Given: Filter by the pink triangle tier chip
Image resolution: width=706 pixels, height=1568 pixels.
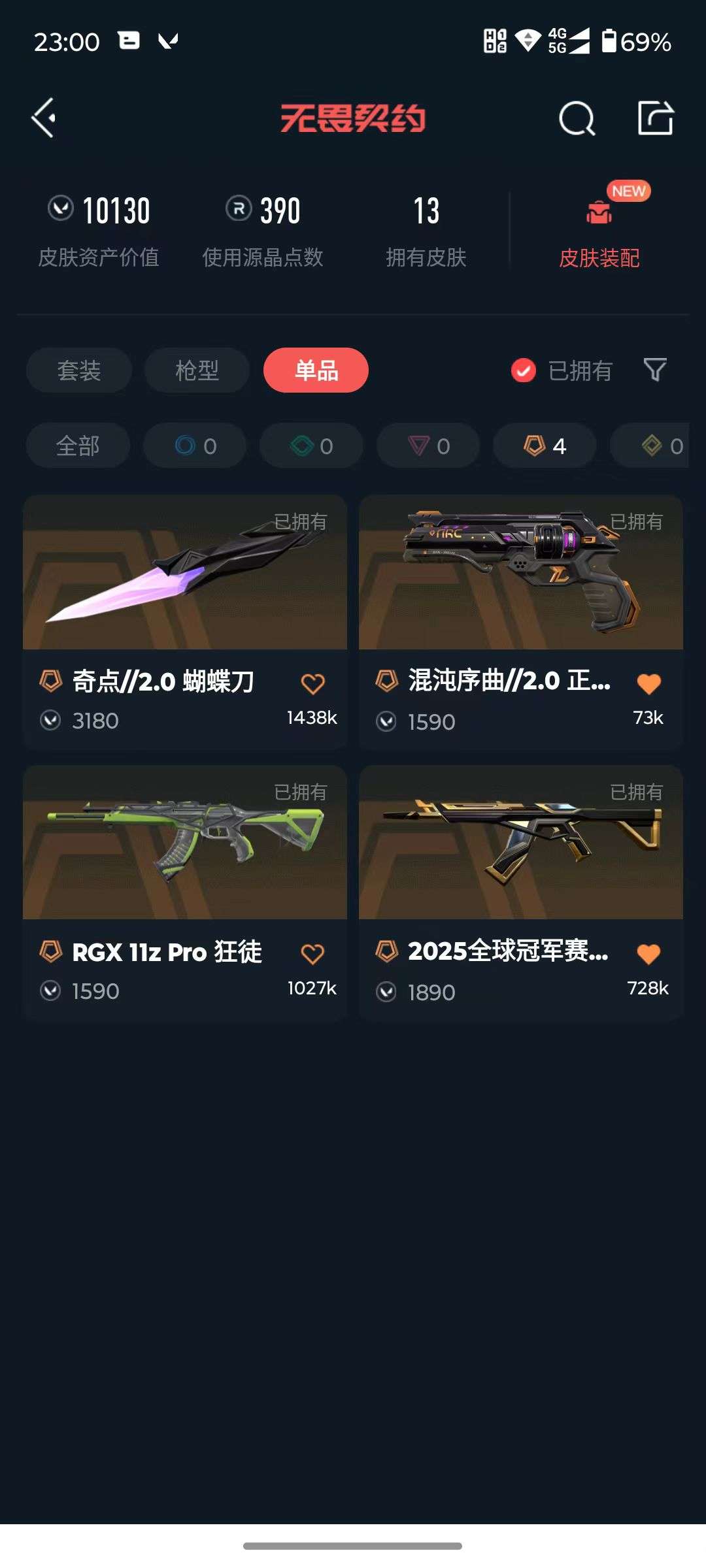Looking at the screenshot, I should click(x=428, y=446).
